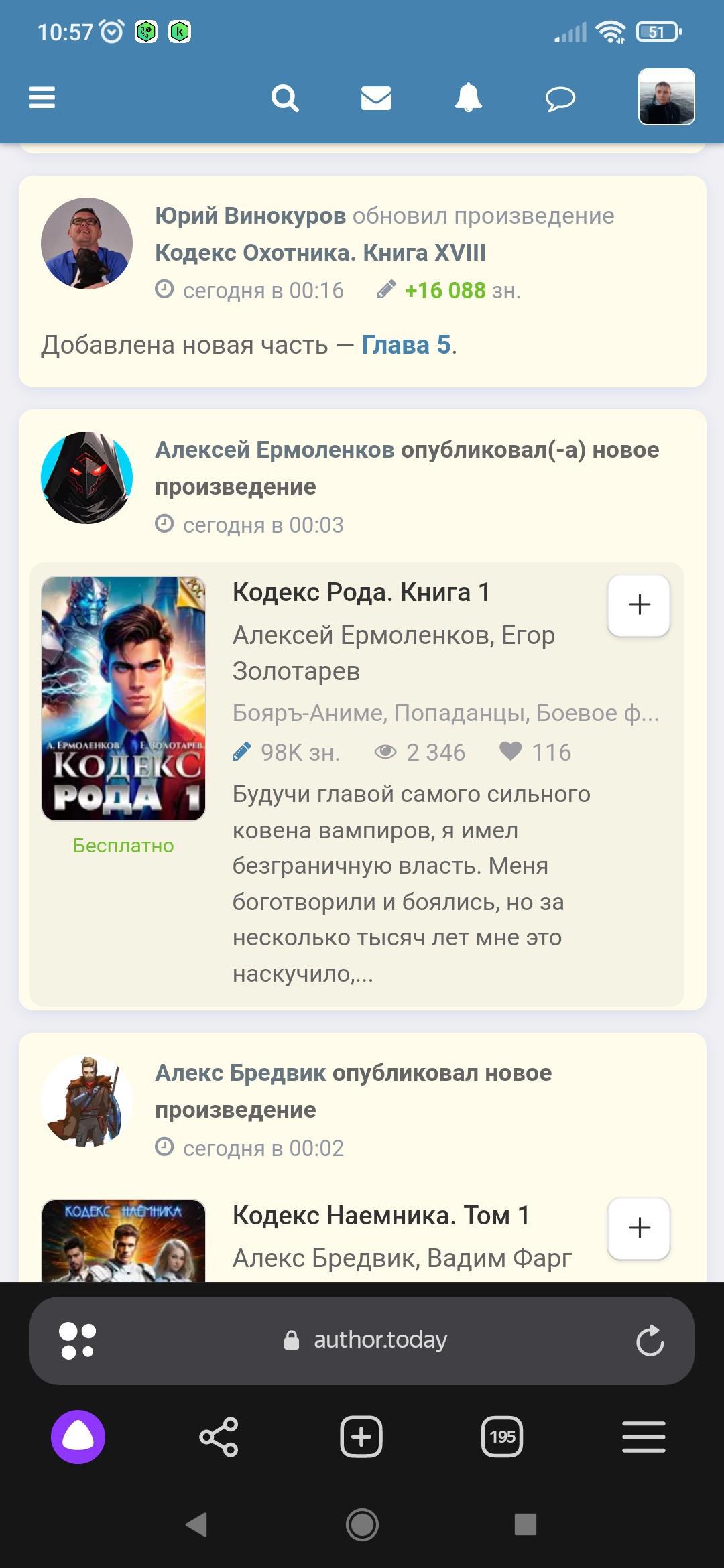
Task: Reload the author.today page
Action: coord(650,1340)
